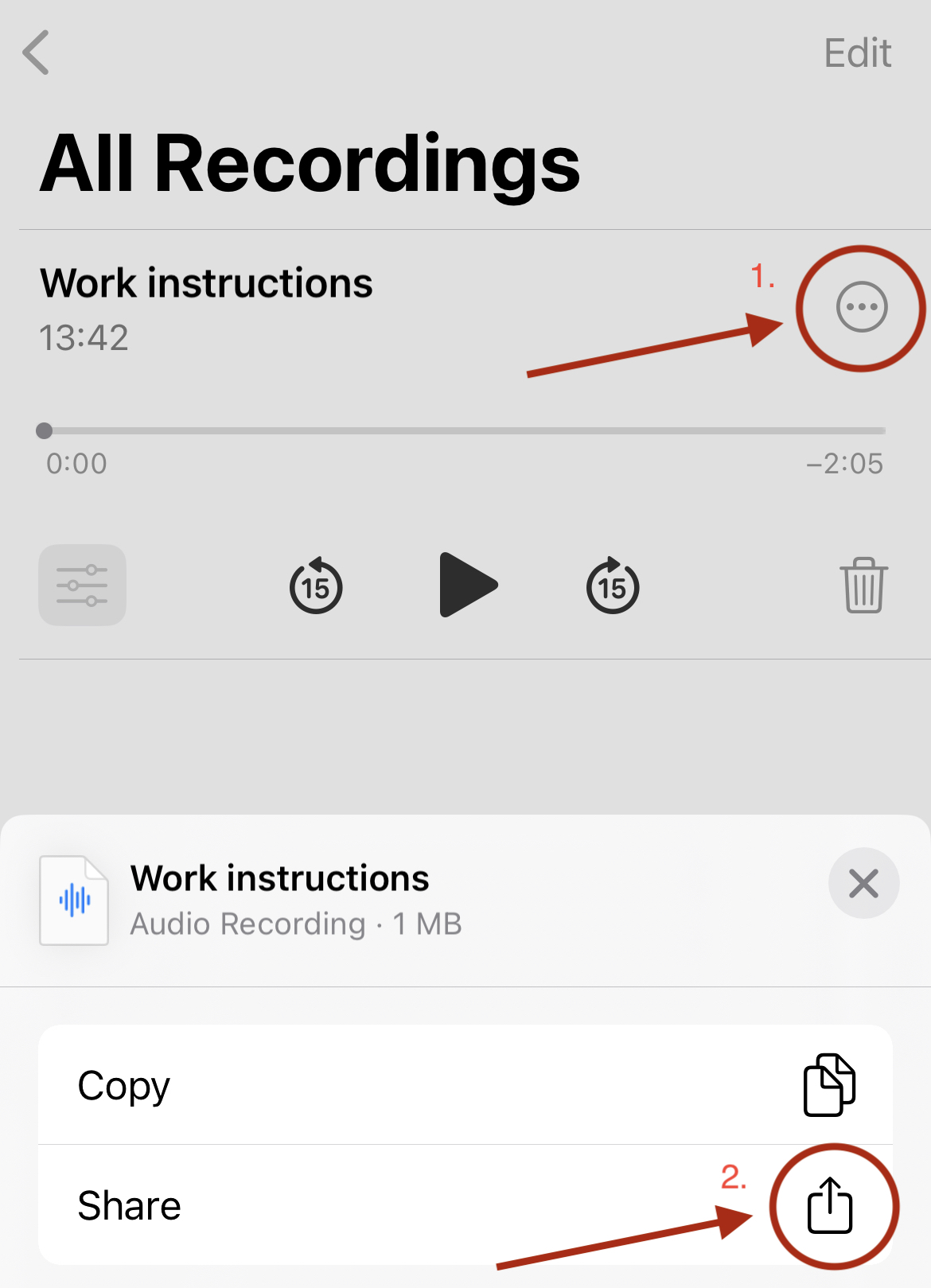Close the Work instructions action sheet
931x1288 pixels.
coord(863,884)
